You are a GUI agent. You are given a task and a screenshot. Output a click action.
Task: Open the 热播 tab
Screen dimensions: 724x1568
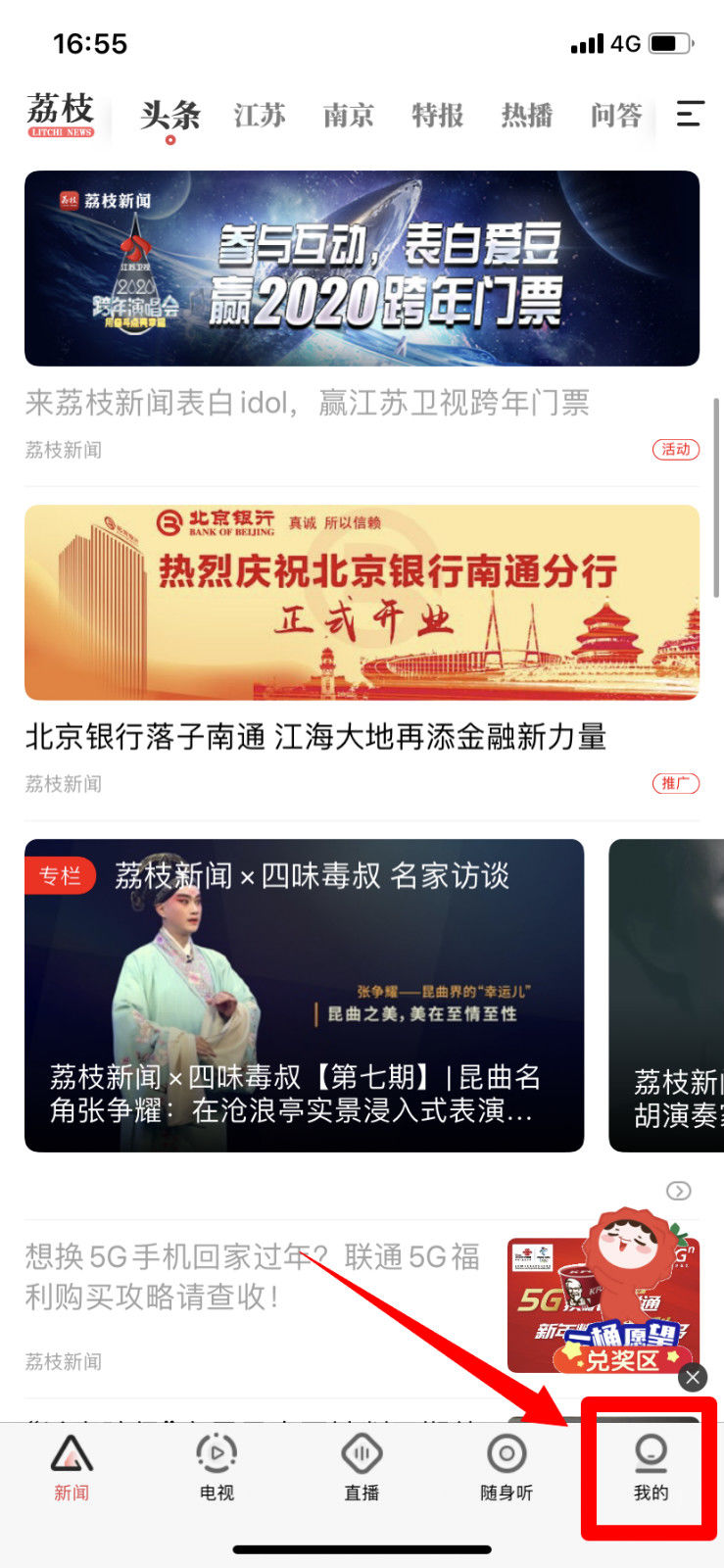pos(527,116)
